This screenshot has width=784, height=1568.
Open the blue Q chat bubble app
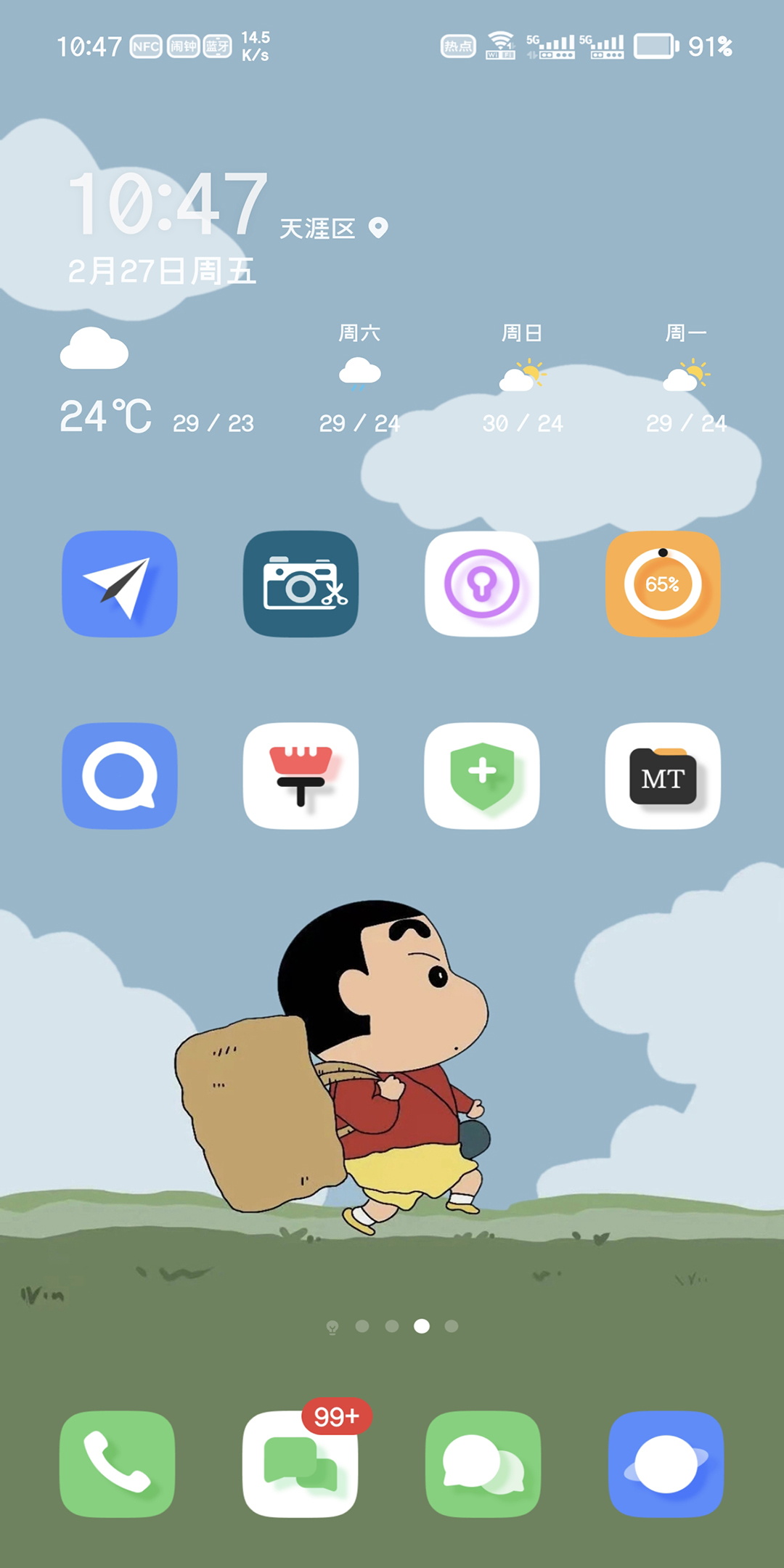pyautogui.click(x=120, y=775)
